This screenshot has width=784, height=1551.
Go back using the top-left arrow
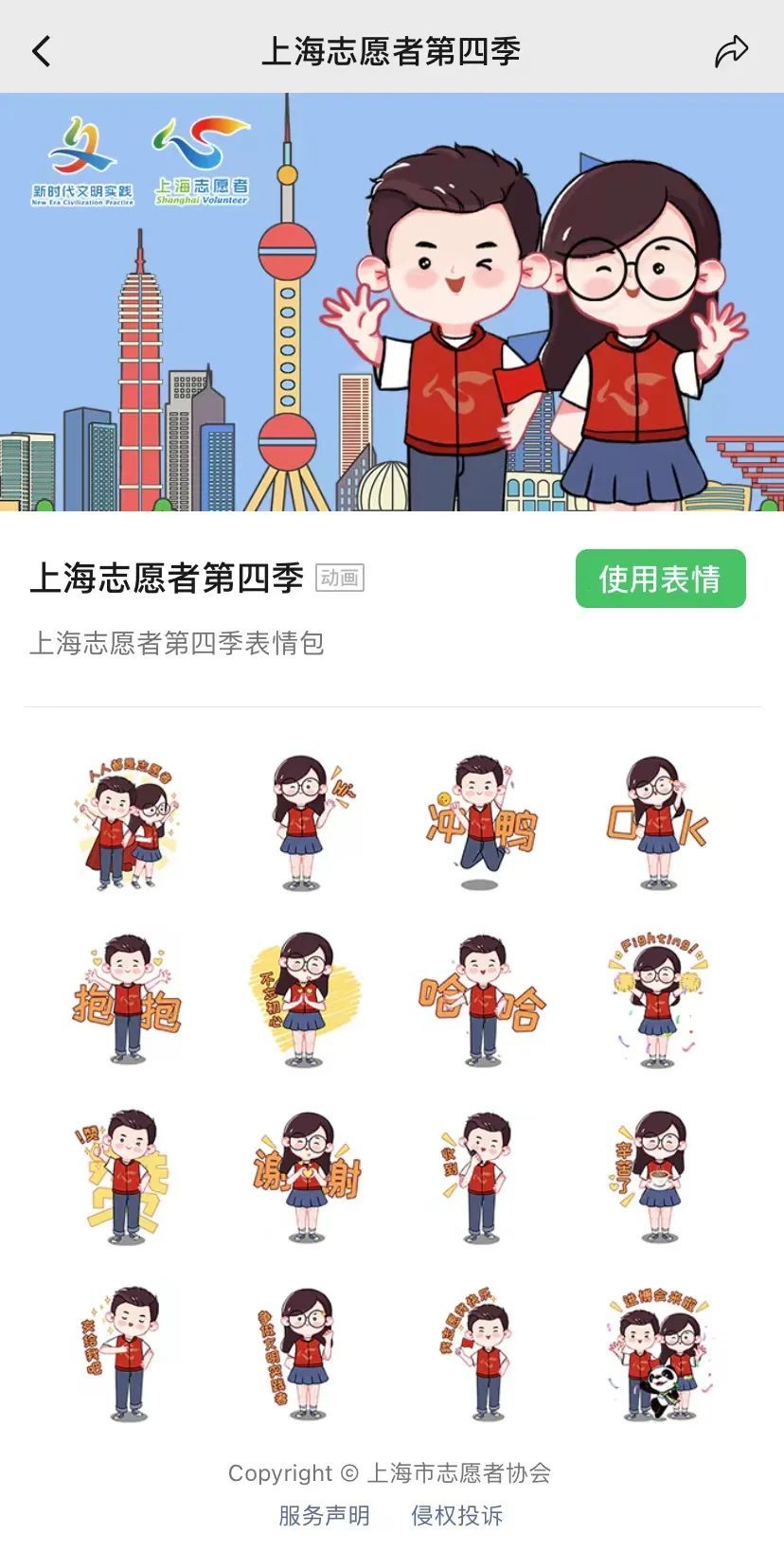pyautogui.click(x=42, y=51)
